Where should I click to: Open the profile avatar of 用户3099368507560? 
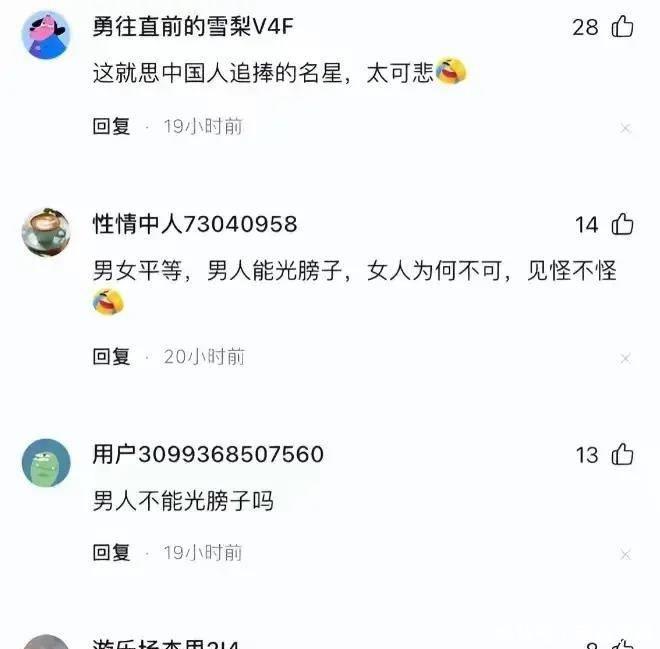[x=46, y=462]
